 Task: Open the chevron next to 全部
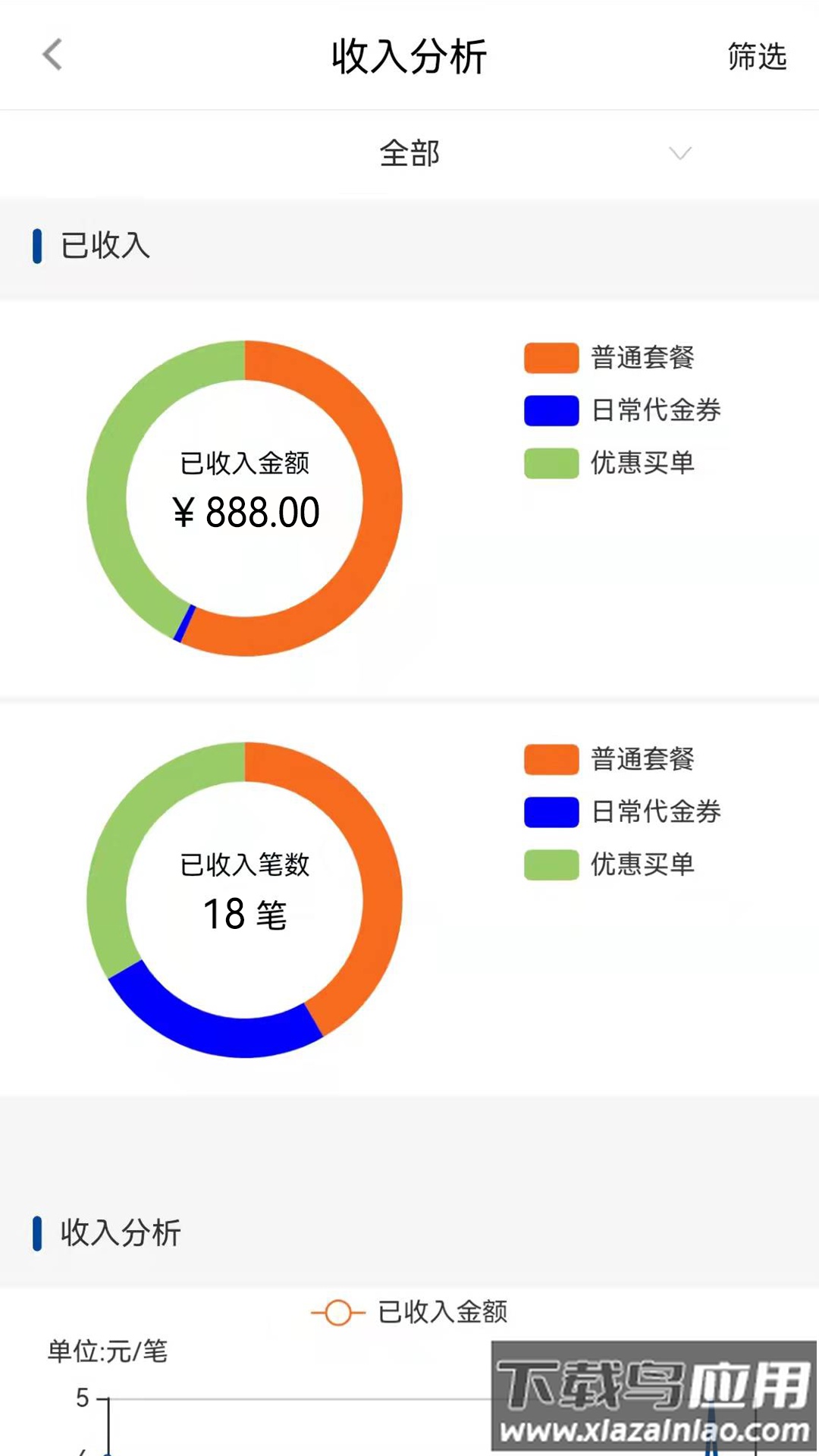click(681, 152)
